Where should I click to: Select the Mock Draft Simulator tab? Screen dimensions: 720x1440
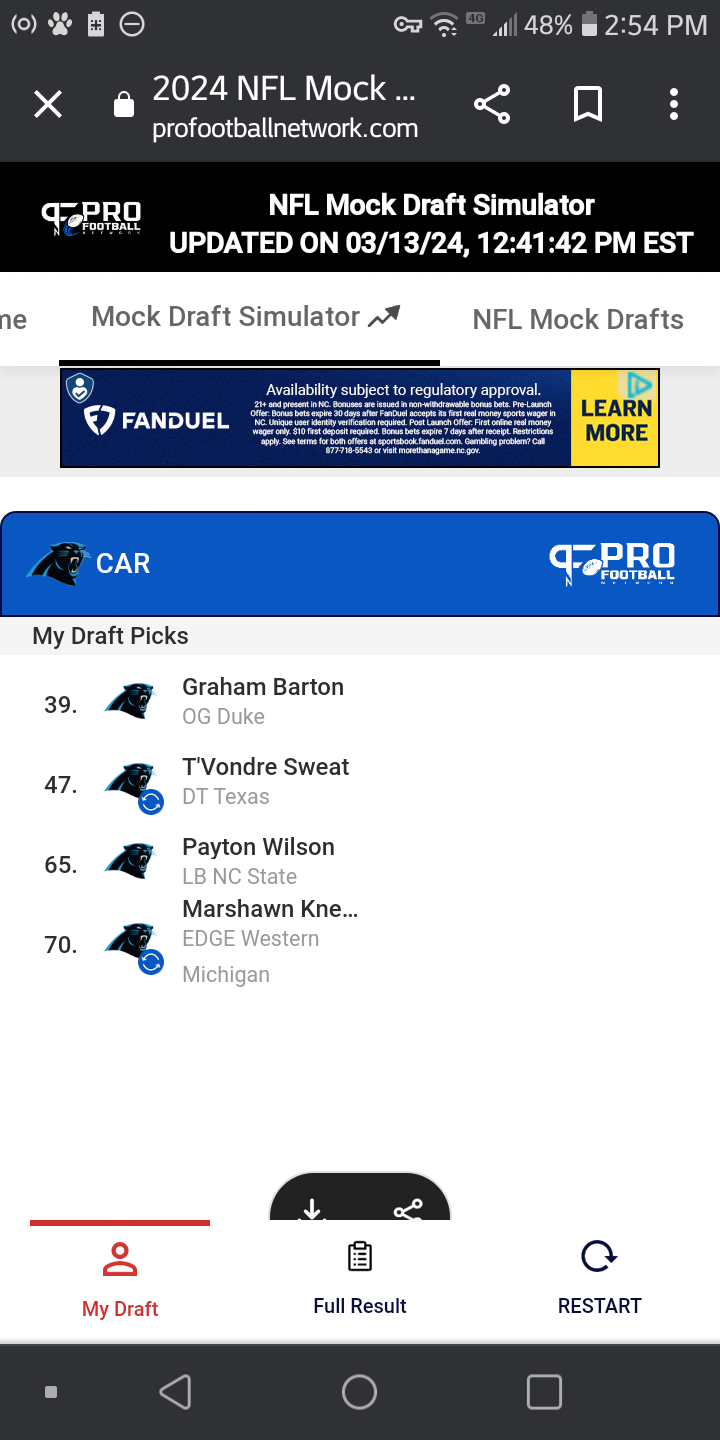[x=246, y=318]
